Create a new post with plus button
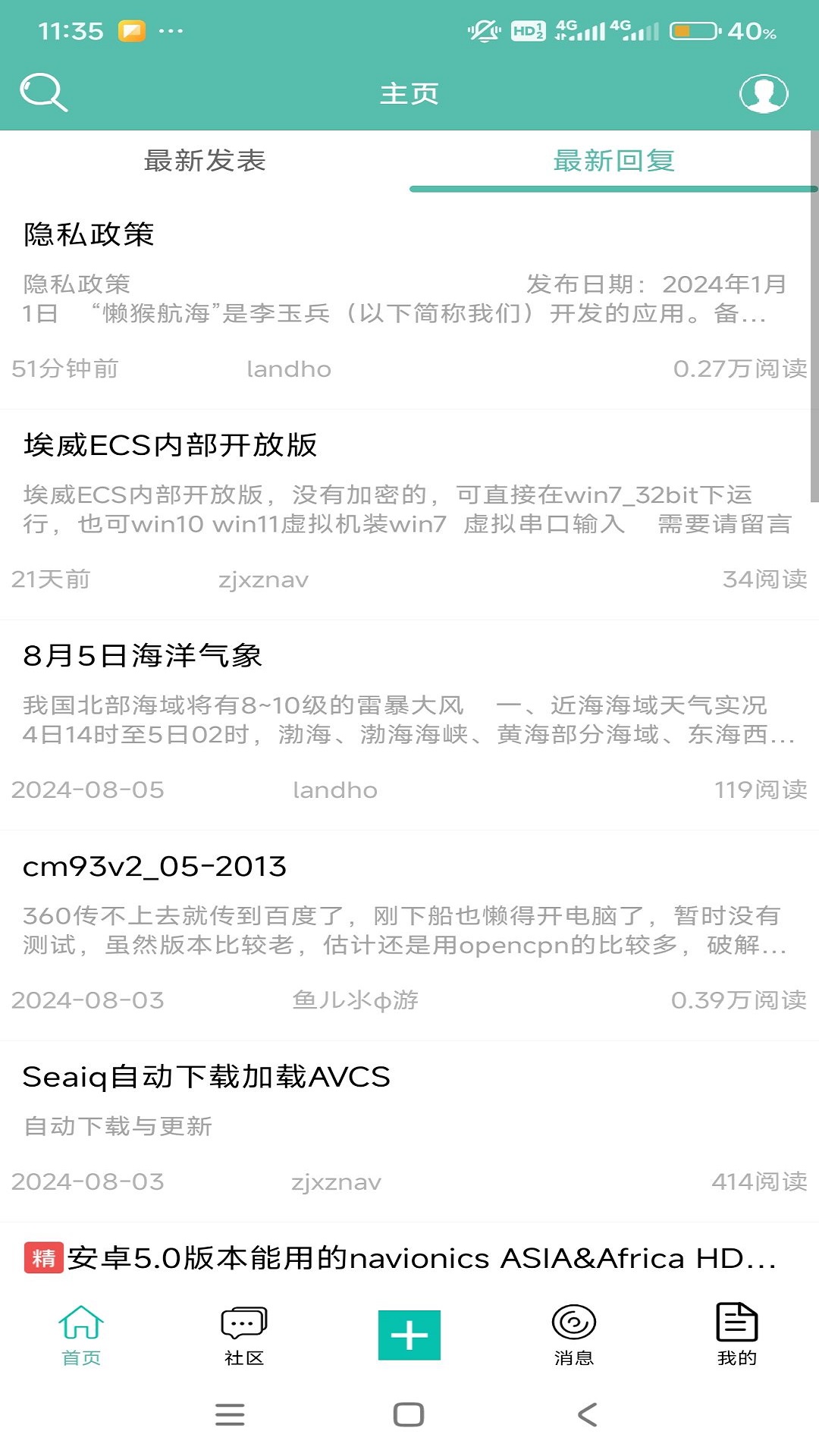Screen dimensions: 819x1456 pyautogui.click(x=409, y=1335)
